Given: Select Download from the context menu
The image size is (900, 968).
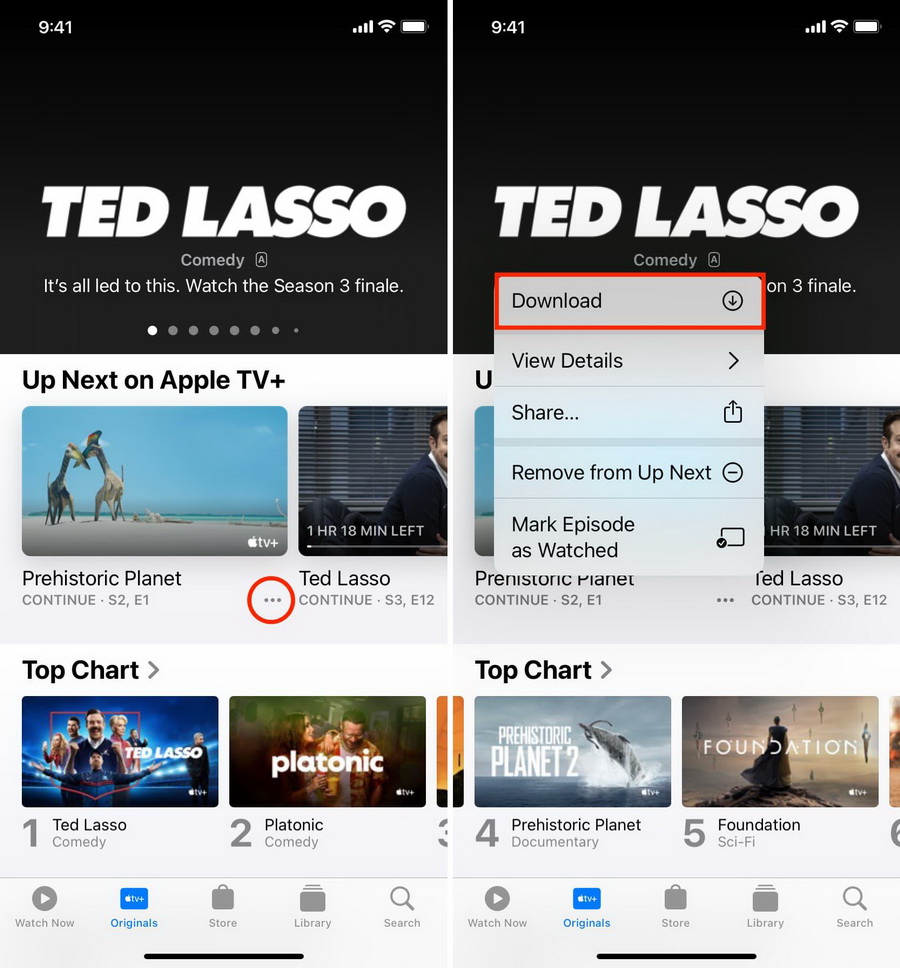Looking at the screenshot, I should click(628, 301).
